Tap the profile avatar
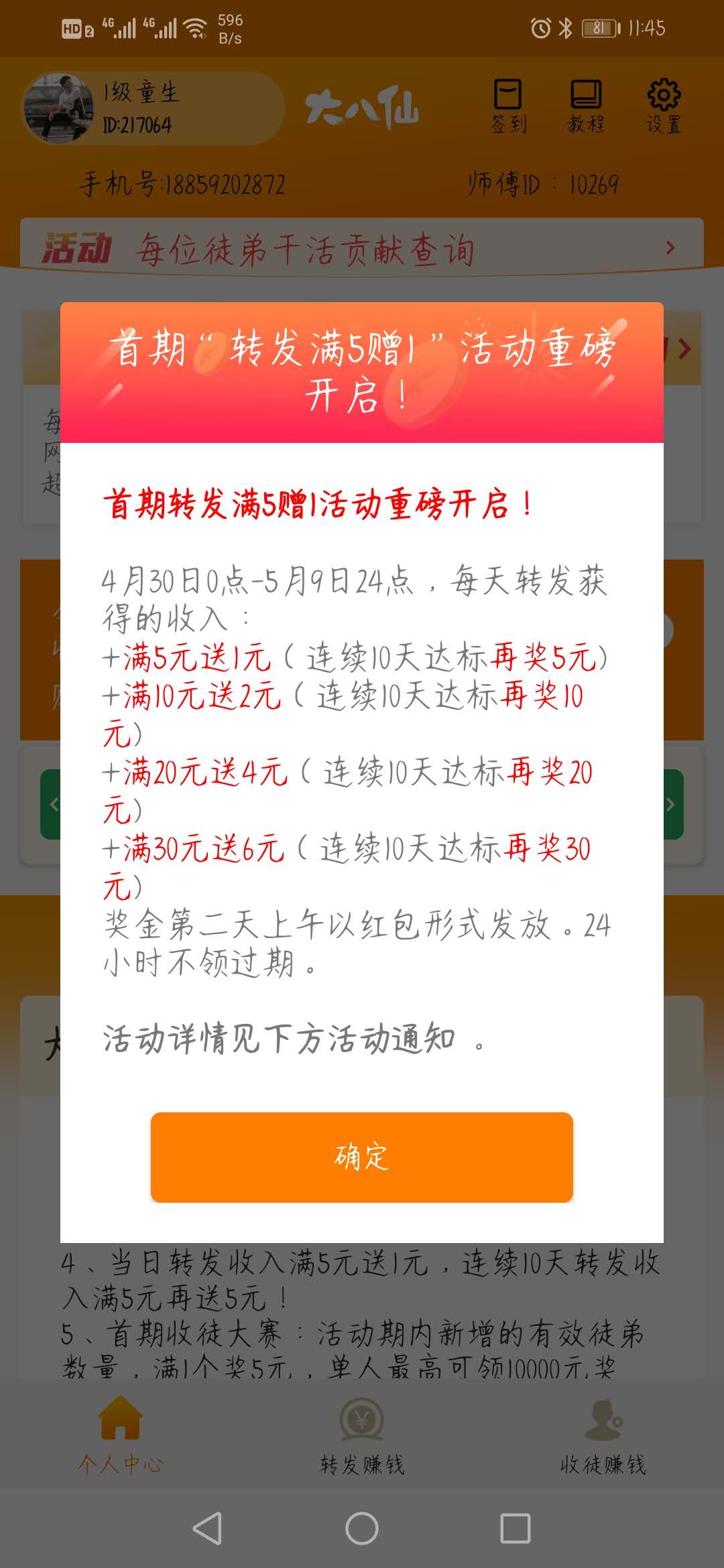Screen dimensions: 724x1568 point(59,108)
